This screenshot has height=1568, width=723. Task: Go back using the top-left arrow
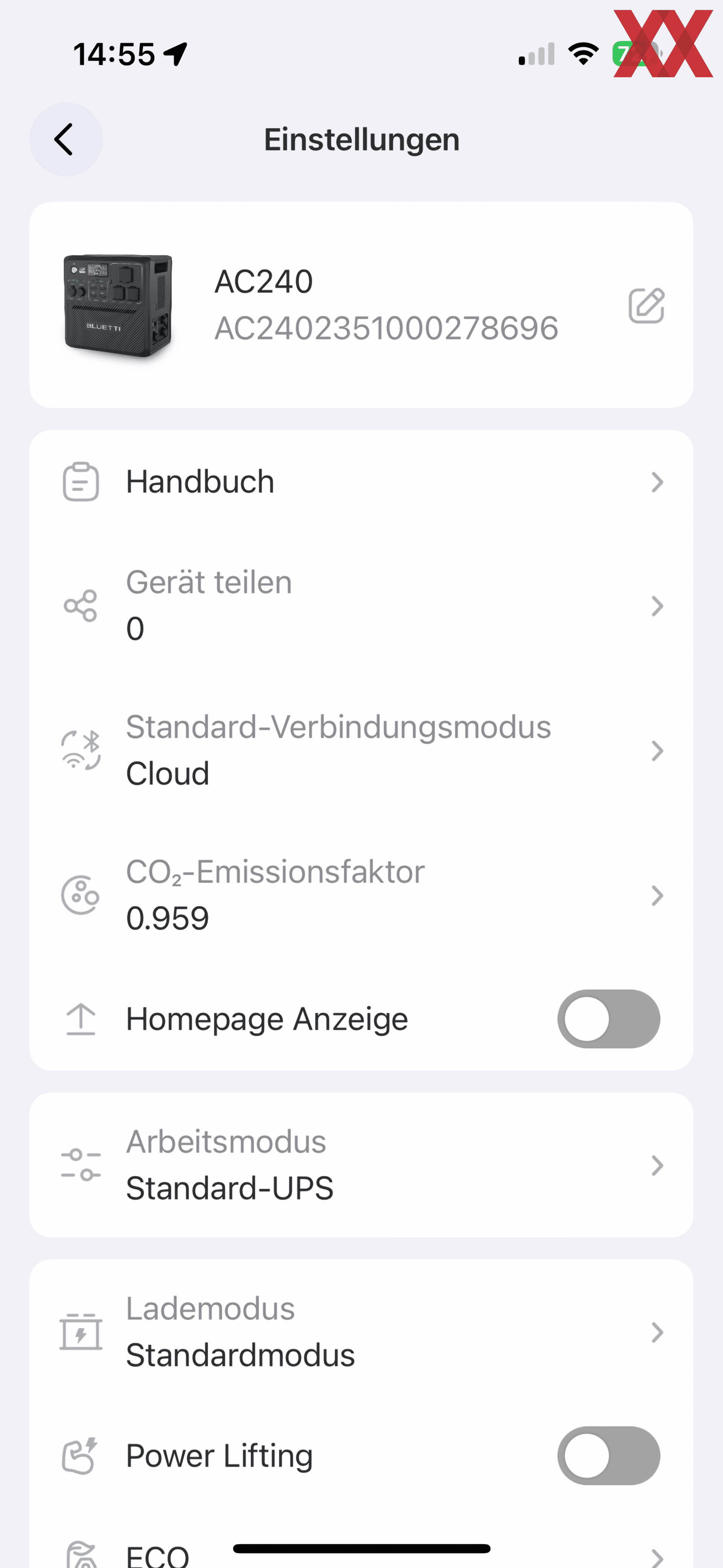(x=66, y=139)
